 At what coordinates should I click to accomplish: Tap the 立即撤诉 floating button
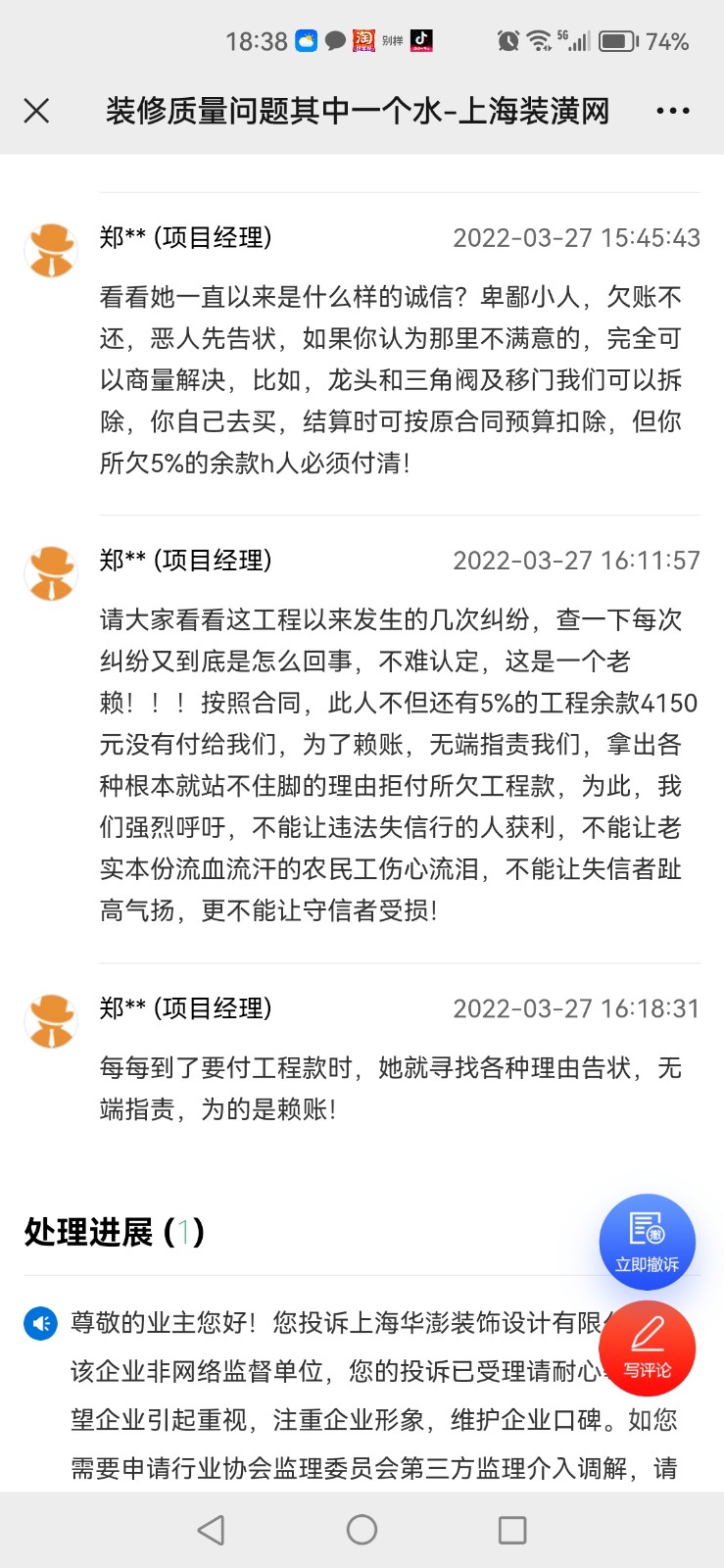coord(647,1242)
